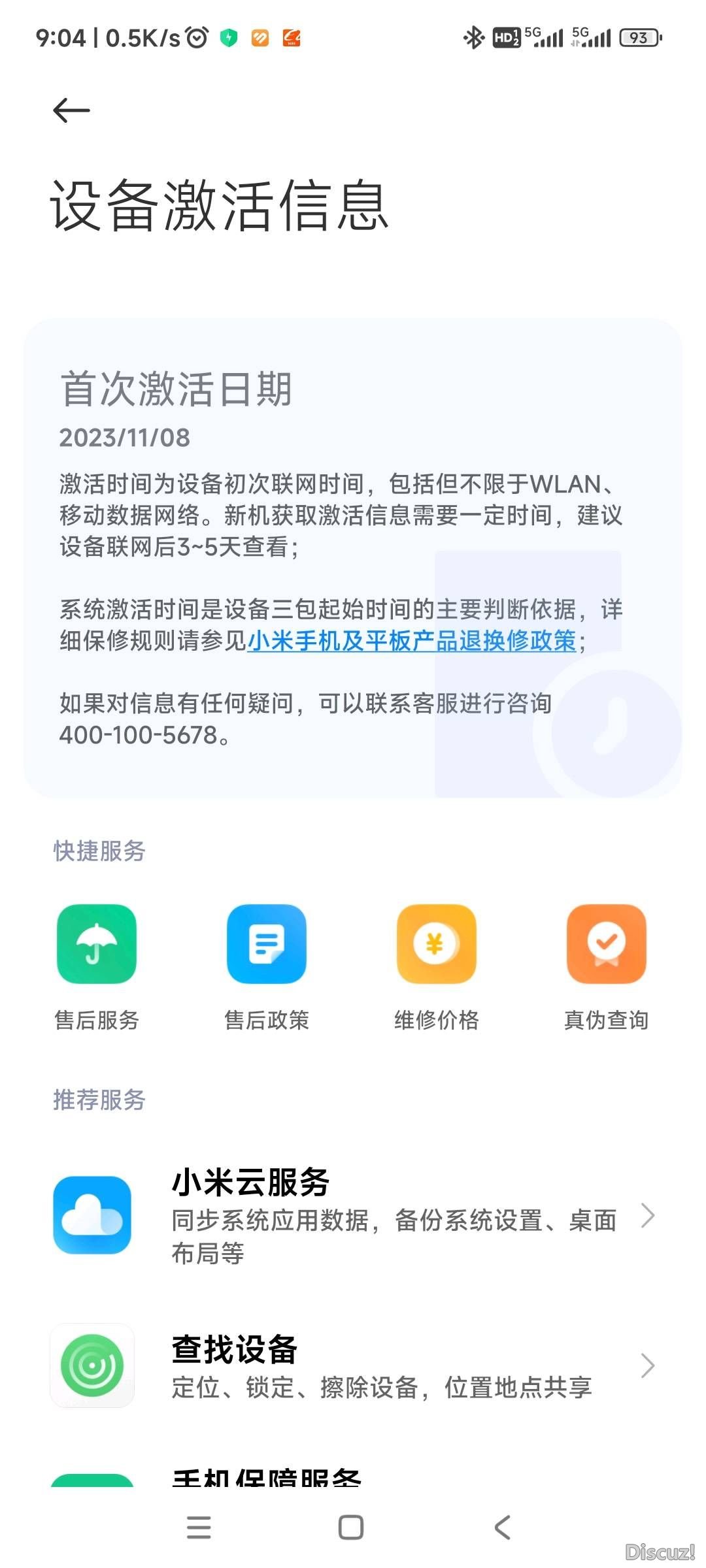
Task: Go back using the top-left arrow
Action: (71, 110)
